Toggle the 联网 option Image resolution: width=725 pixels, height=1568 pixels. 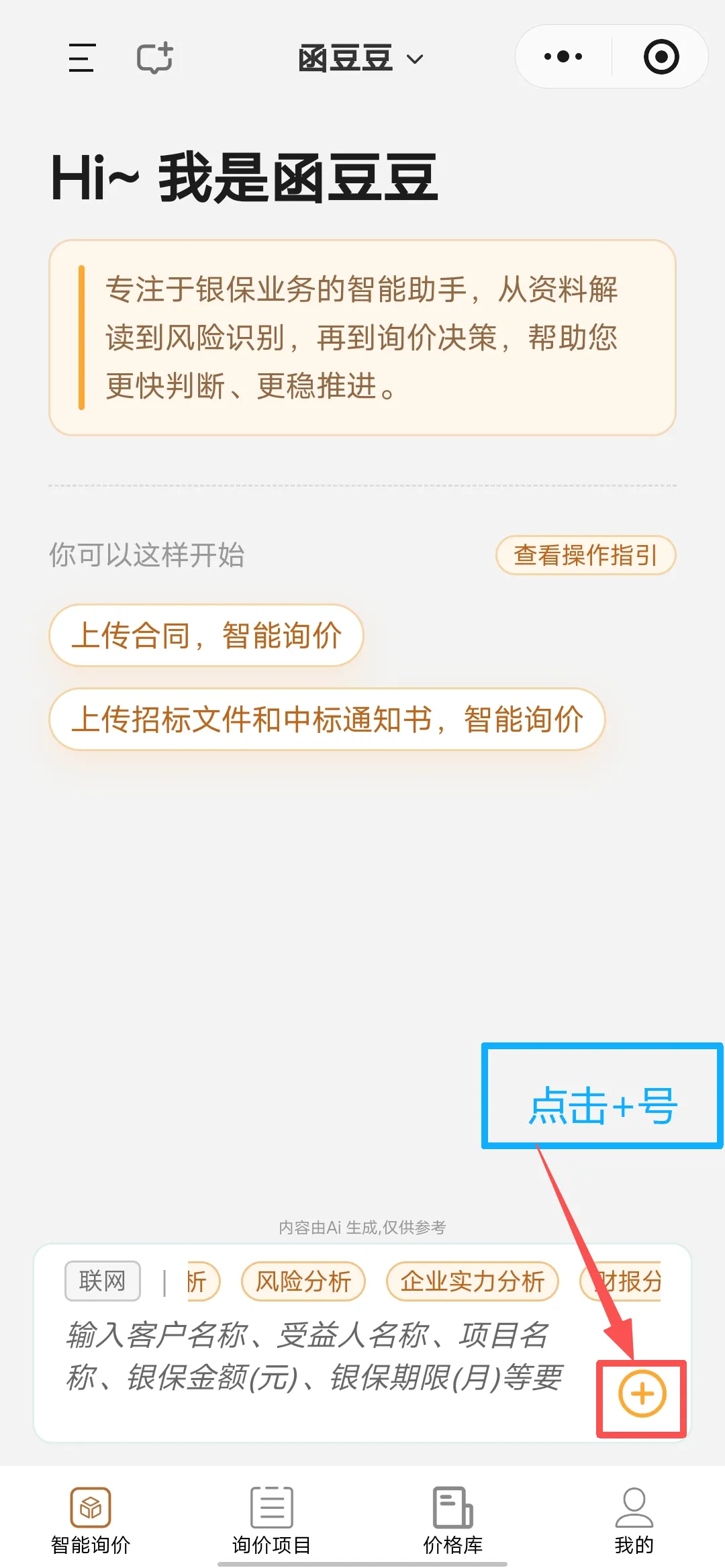pyautogui.click(x=103, y=1281)
